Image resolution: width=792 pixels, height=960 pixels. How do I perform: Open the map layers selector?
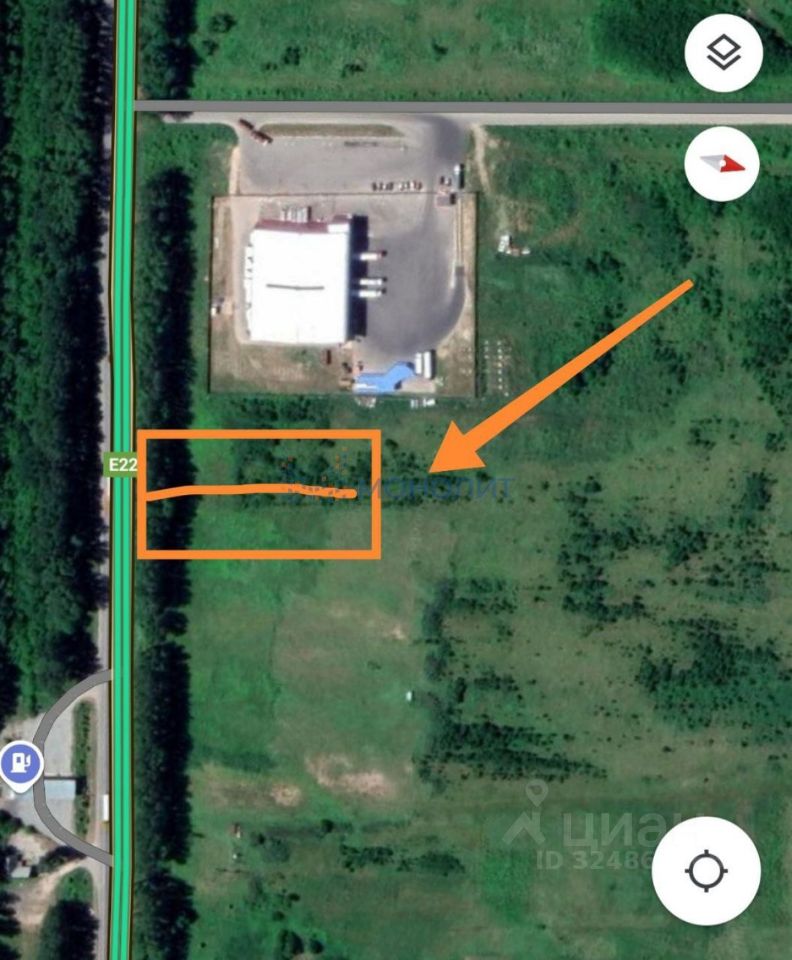point(723,53)
